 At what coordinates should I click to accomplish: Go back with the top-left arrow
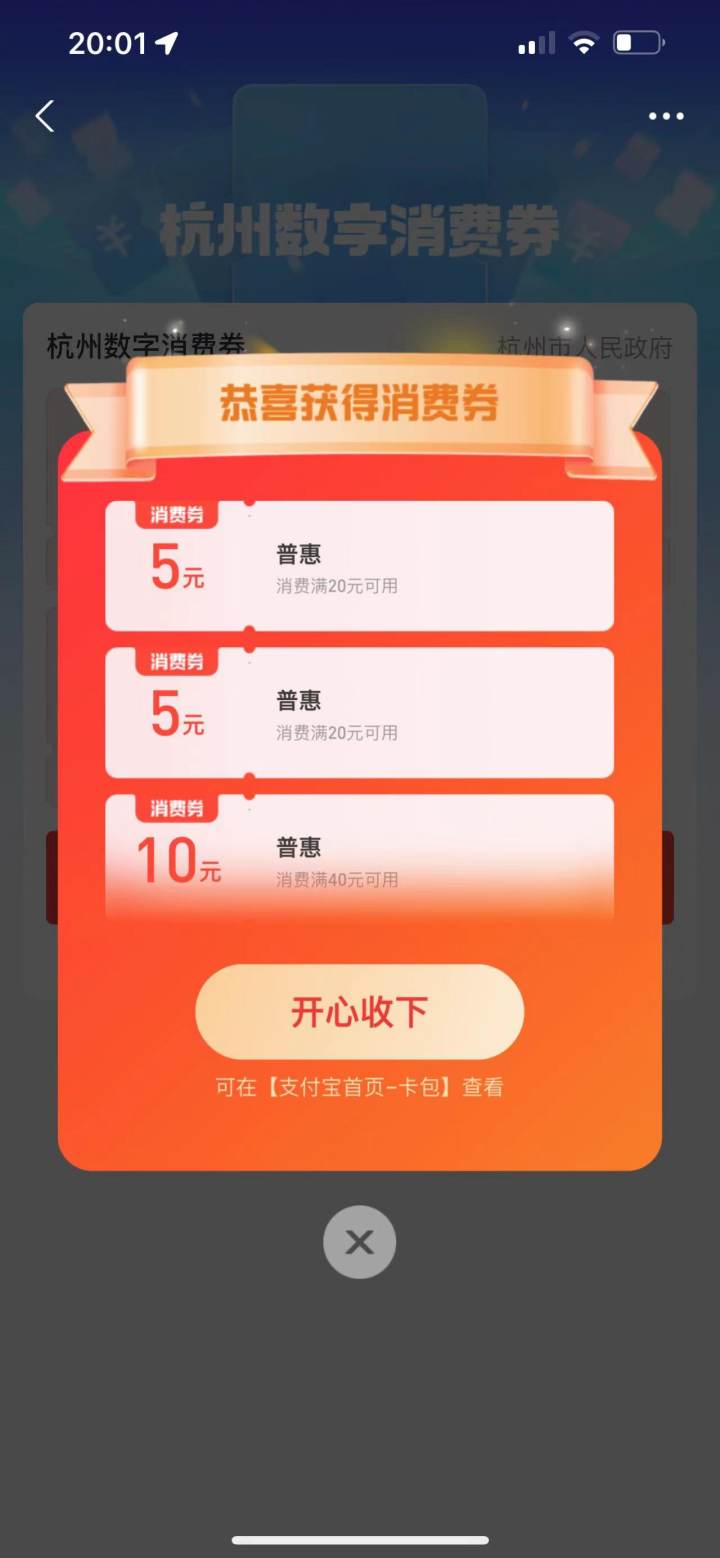click(x=45, y=116)
